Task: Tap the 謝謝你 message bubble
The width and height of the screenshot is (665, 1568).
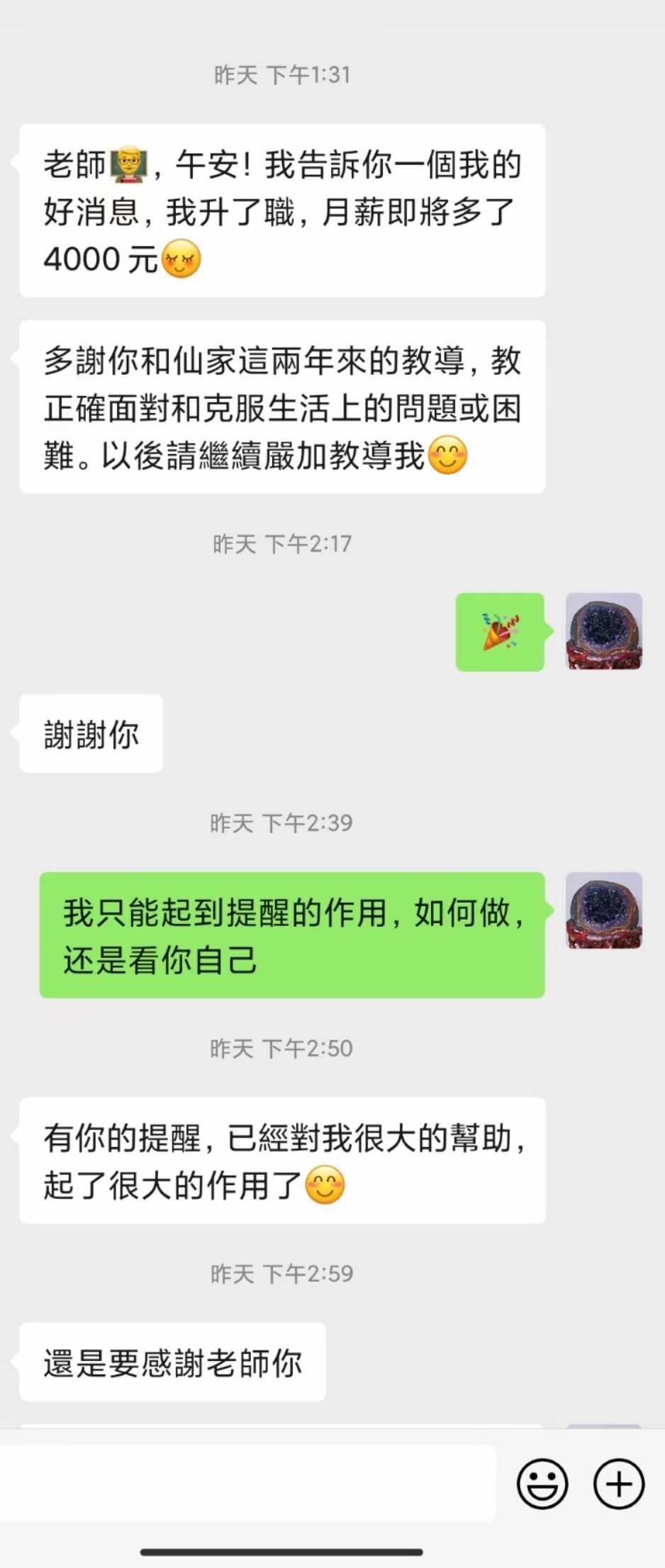Action: [x=89, y=734]
